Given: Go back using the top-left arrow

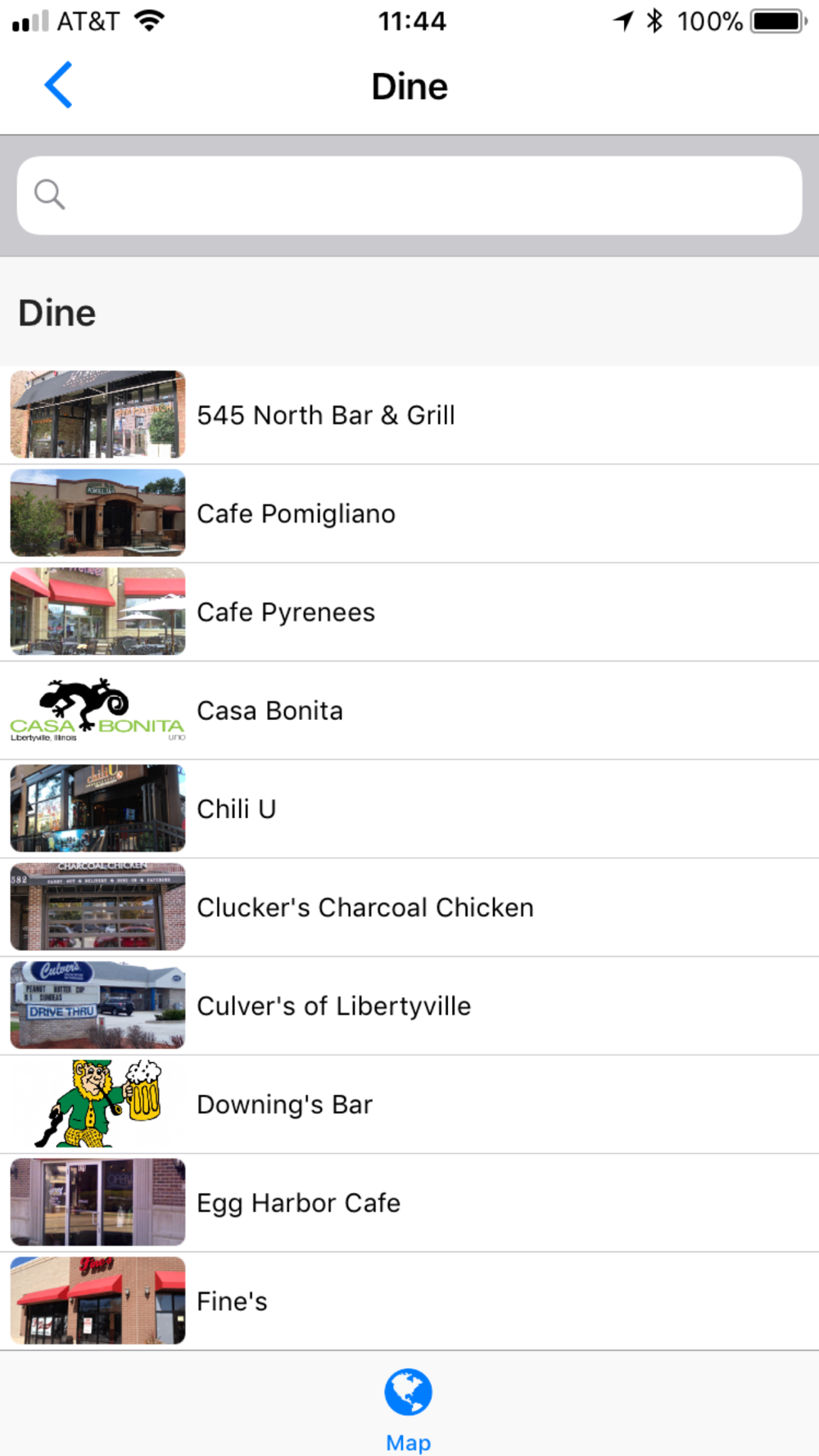Looking at the screenshot, I should [58, 84].
